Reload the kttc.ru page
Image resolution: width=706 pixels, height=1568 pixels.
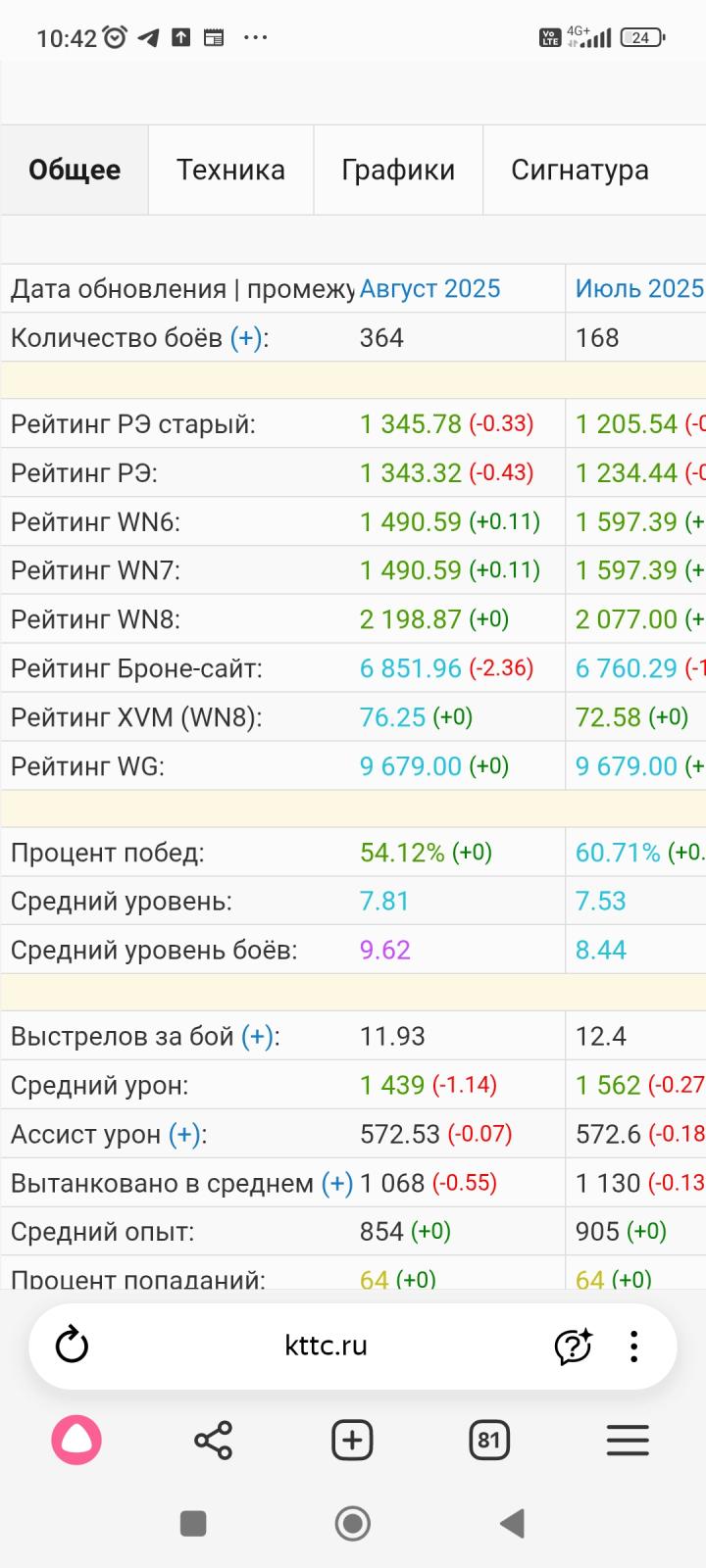point(72,1346)
